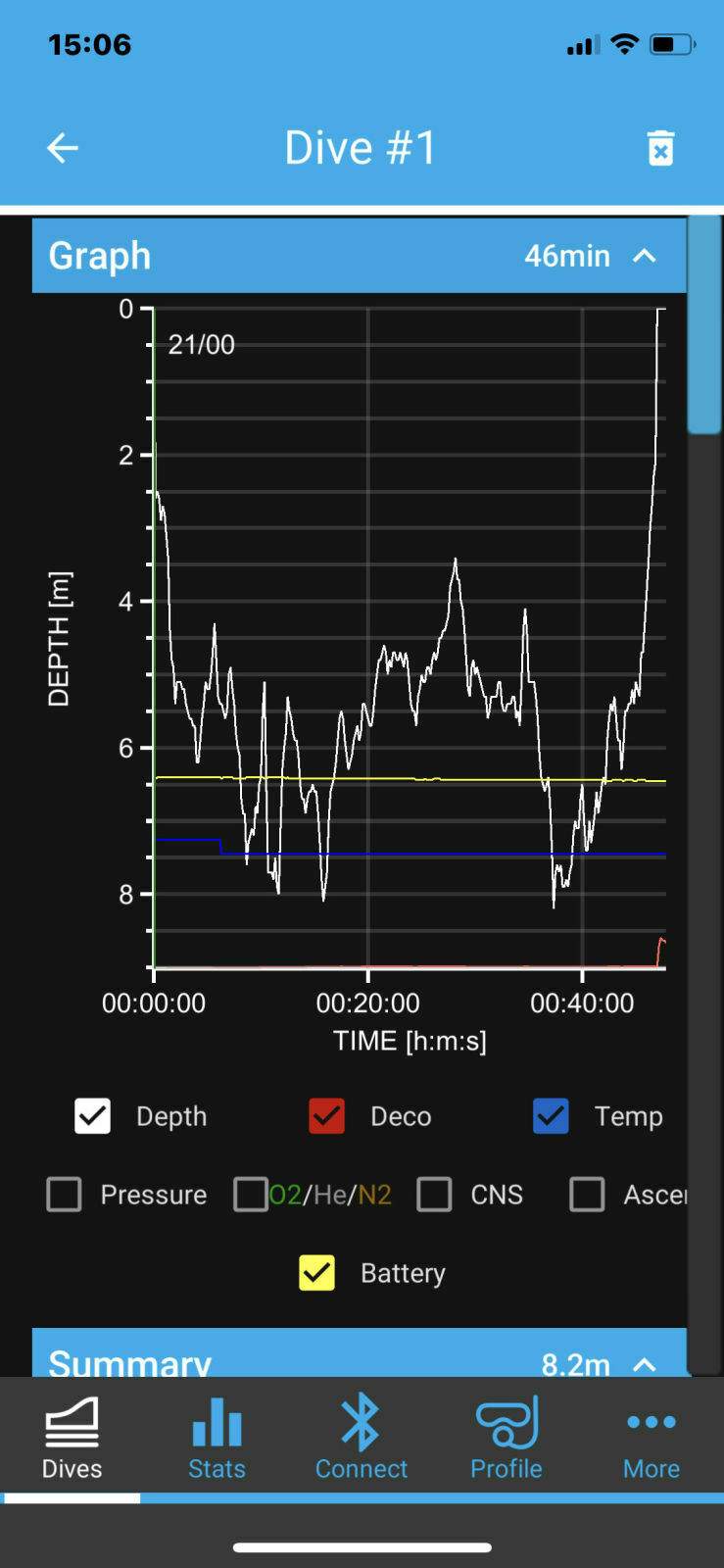Image resolution: width=724 pixels, height=1568 pixels.
Task: Check the O2/He/N2 gas option
Action: [x=251, y=1195]
